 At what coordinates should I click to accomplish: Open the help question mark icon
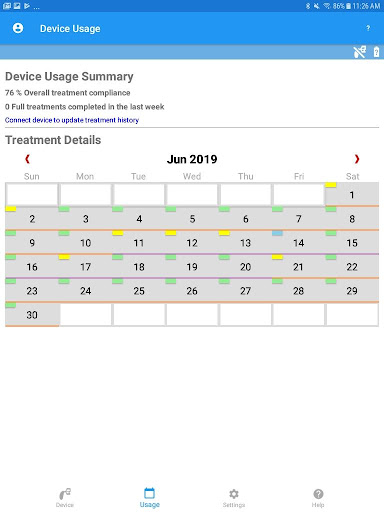[x=368, y=28]
